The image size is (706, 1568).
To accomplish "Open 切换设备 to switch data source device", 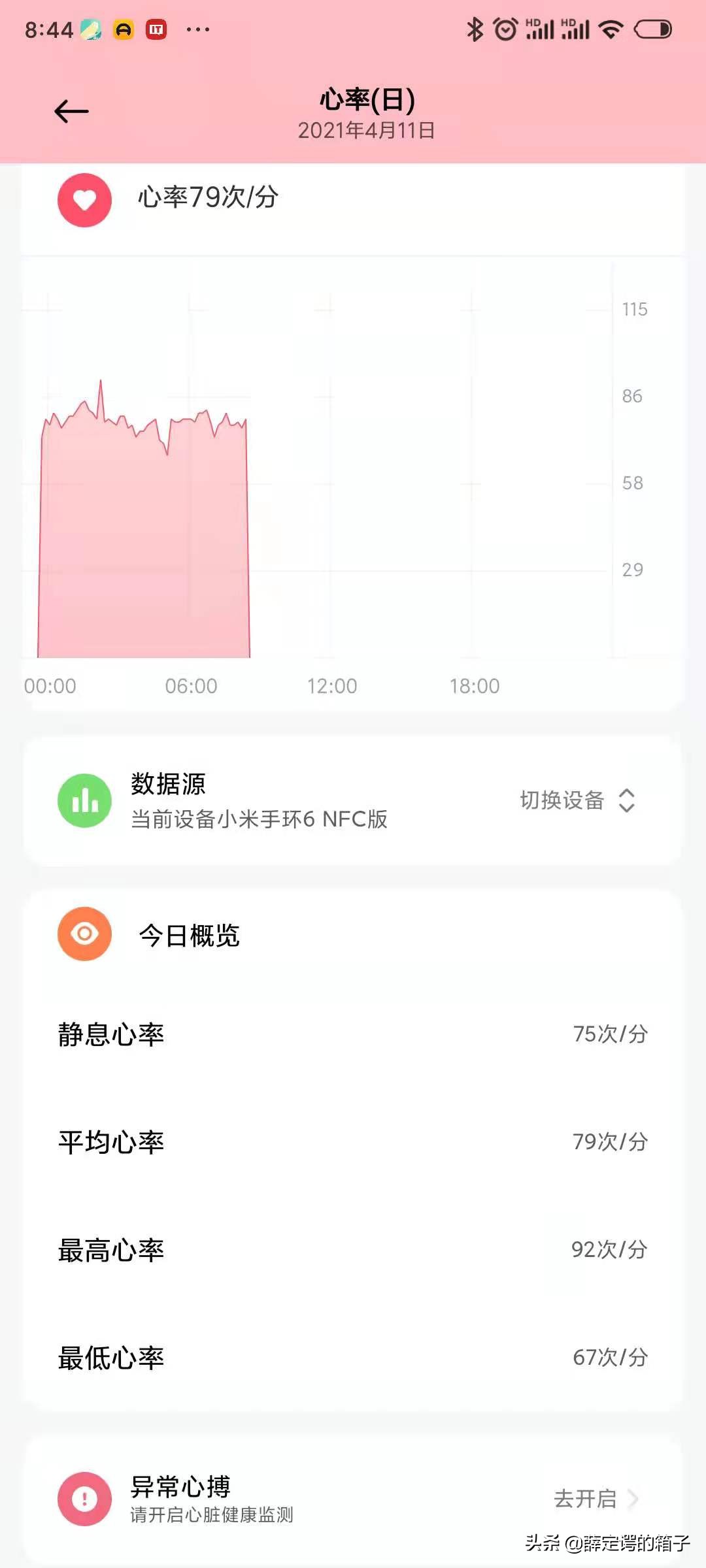I will click(561, 800).
